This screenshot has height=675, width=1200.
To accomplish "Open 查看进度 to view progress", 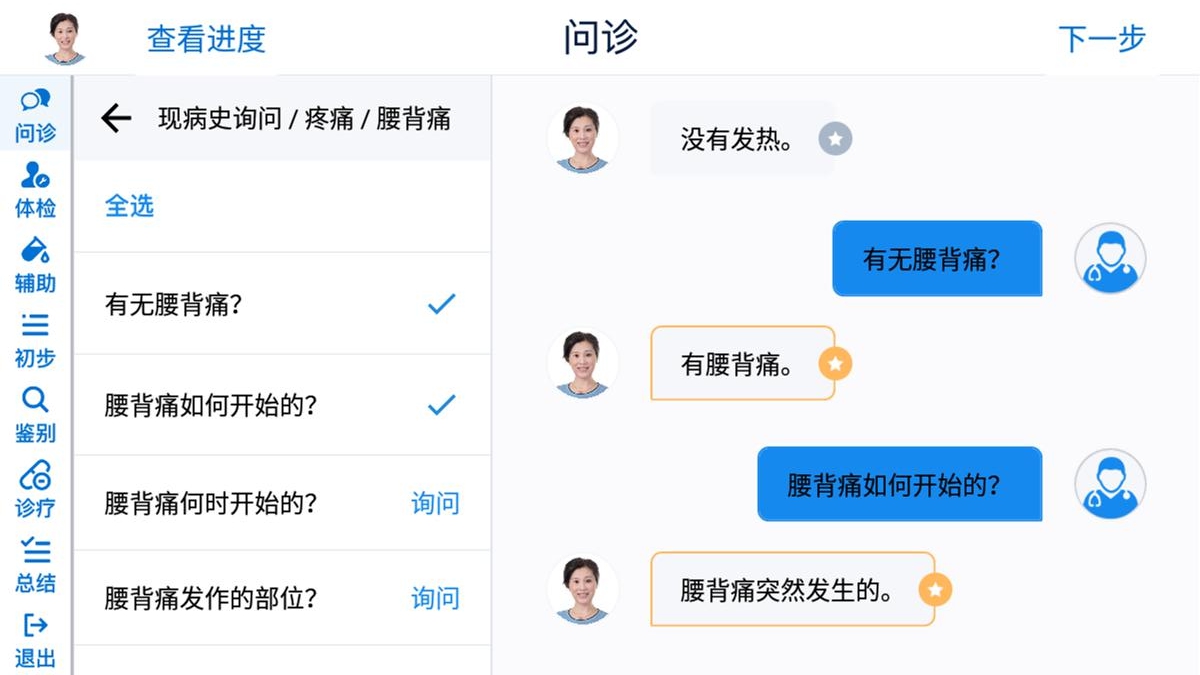I will point(206,39).
